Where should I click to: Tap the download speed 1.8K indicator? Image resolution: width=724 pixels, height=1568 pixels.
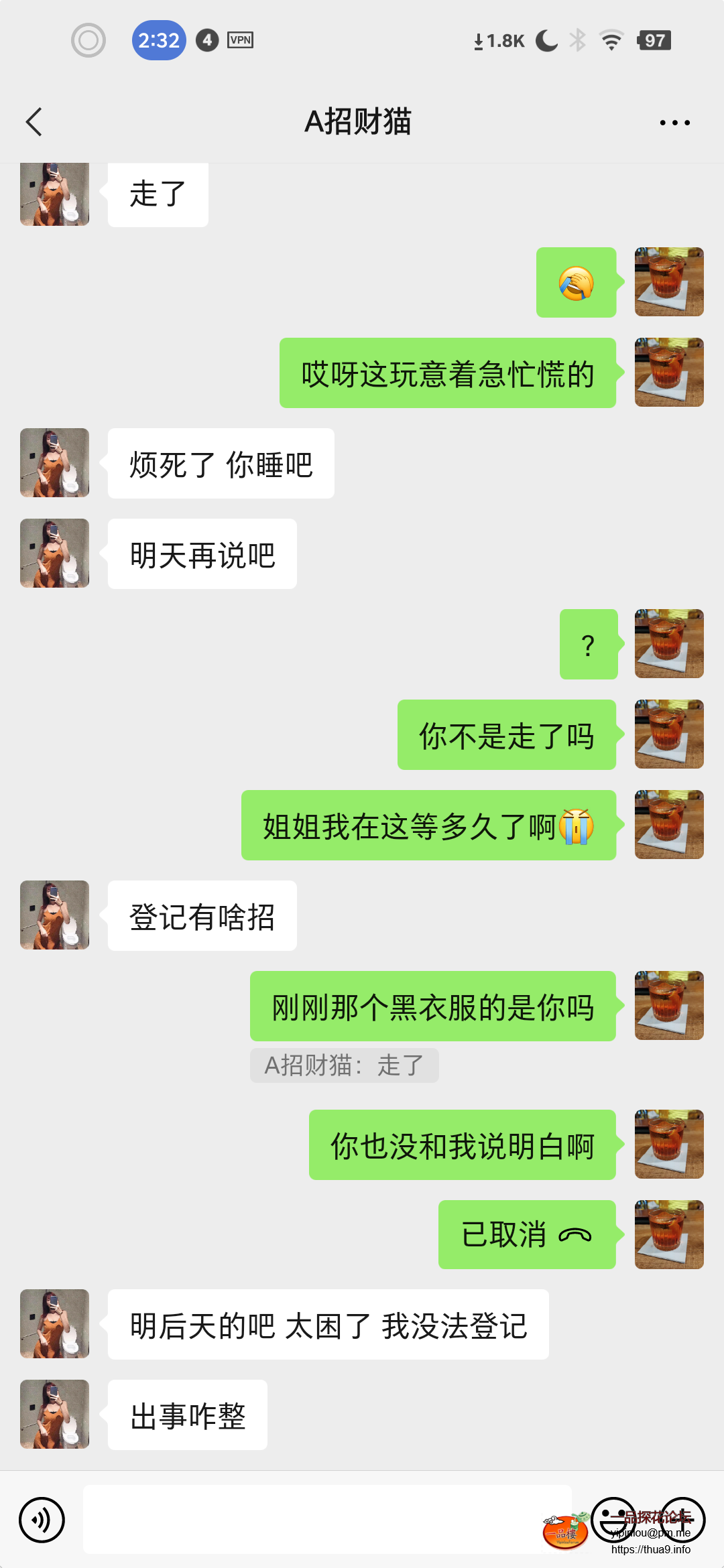pos(499,40)
